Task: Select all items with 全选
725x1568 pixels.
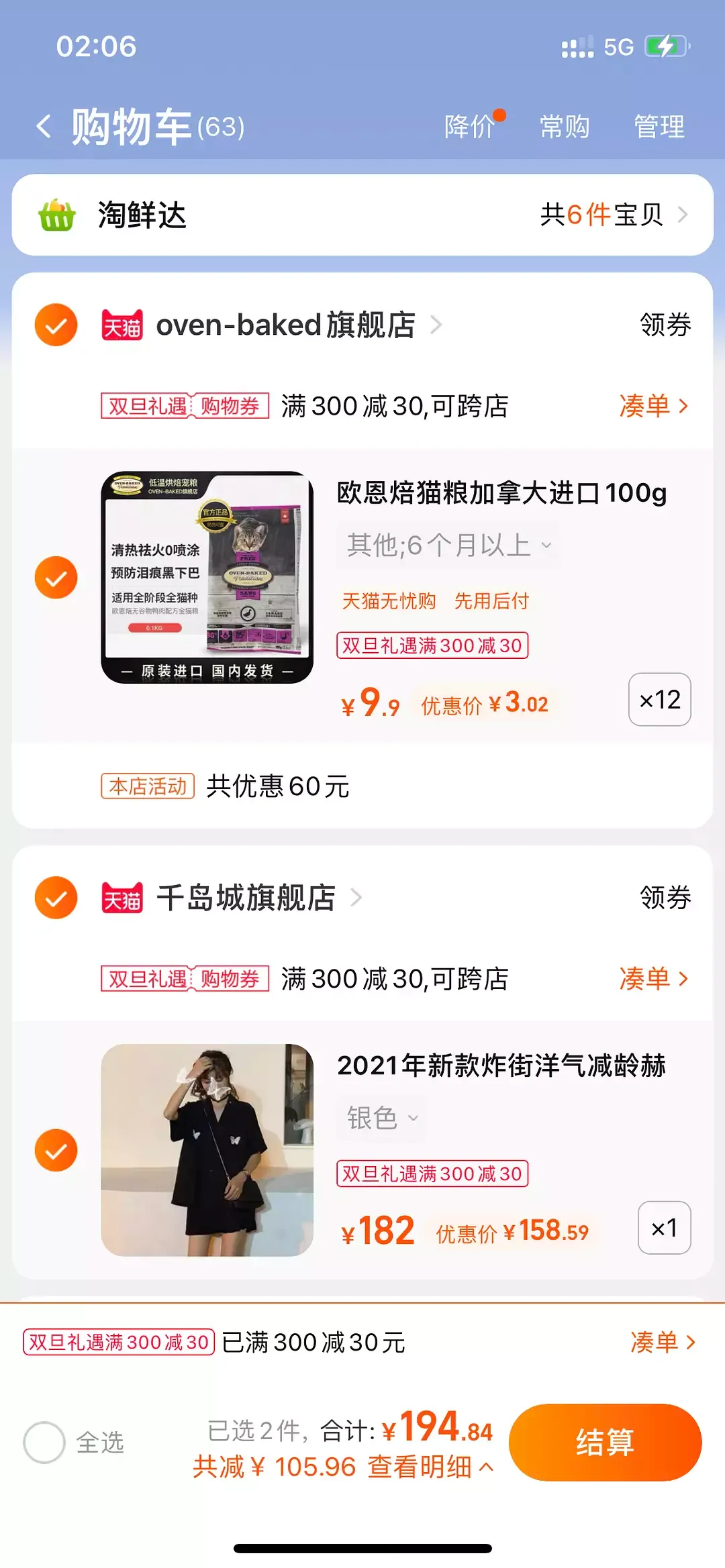Action: tap(74, 1443)
